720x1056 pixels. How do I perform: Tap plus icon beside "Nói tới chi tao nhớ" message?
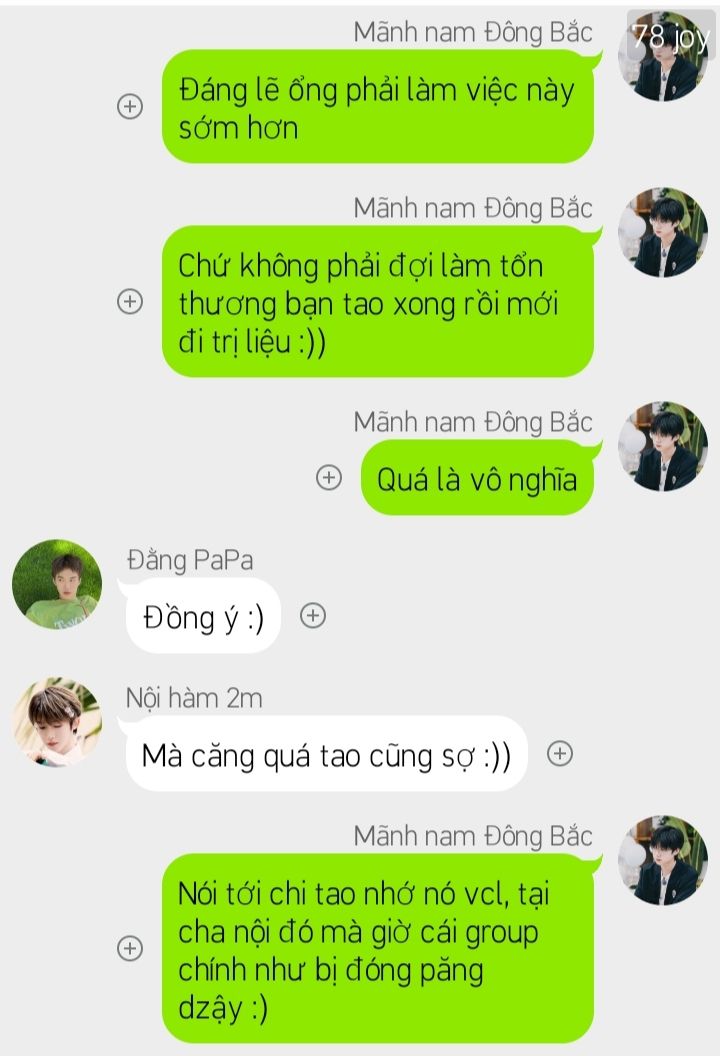(x=130, y=948)
